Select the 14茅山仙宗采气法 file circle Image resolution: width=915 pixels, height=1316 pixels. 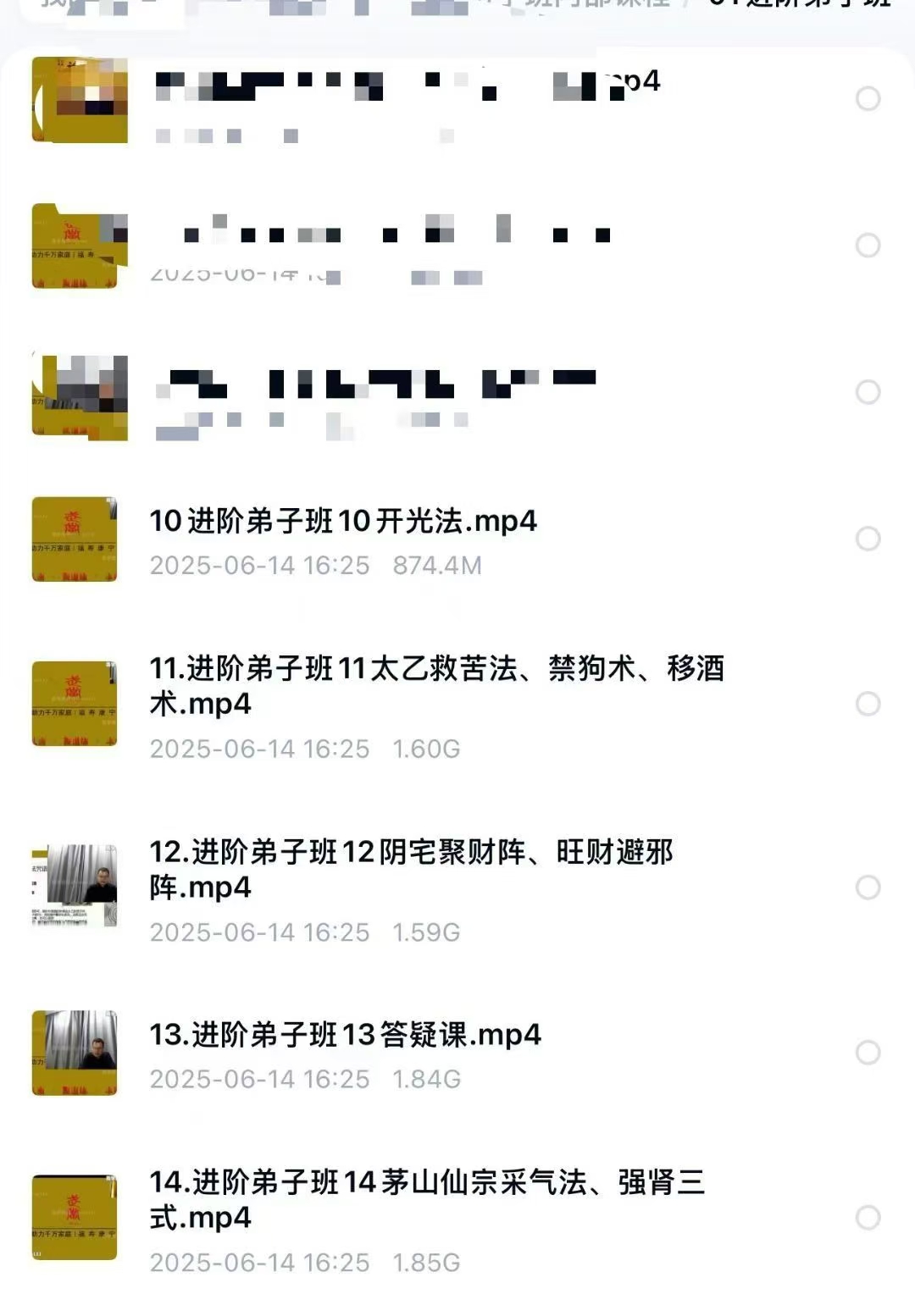click(x=868, y=1218)
